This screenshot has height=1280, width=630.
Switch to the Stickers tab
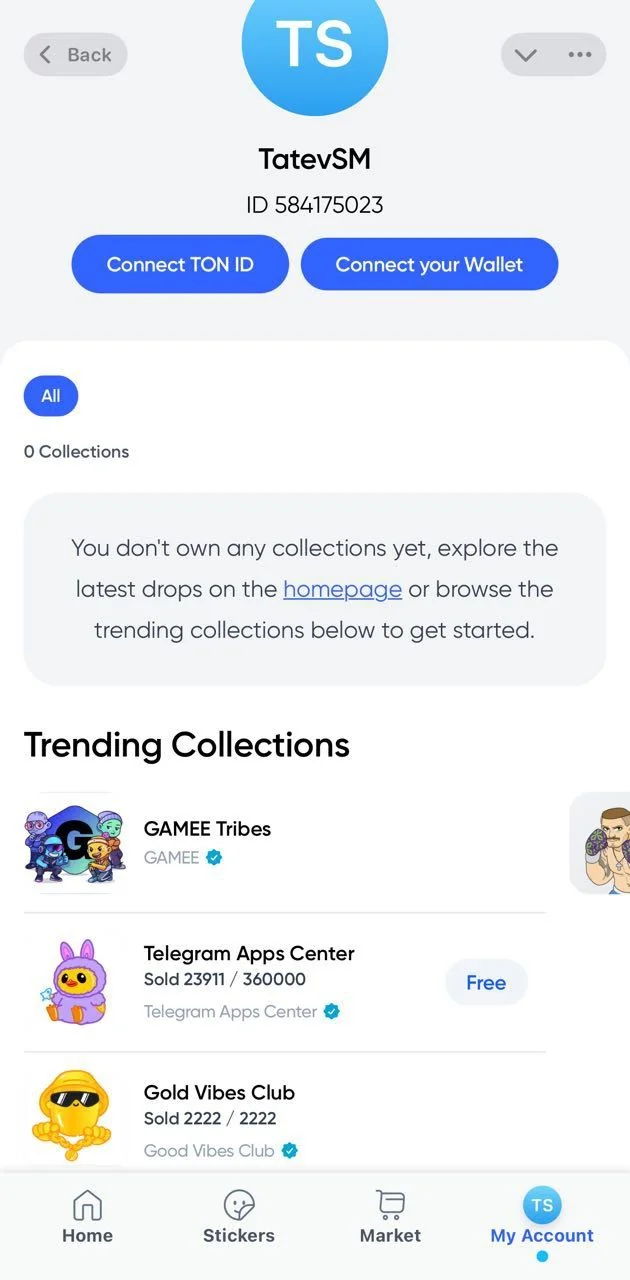pyautogui.click(x=239, y=1217)
